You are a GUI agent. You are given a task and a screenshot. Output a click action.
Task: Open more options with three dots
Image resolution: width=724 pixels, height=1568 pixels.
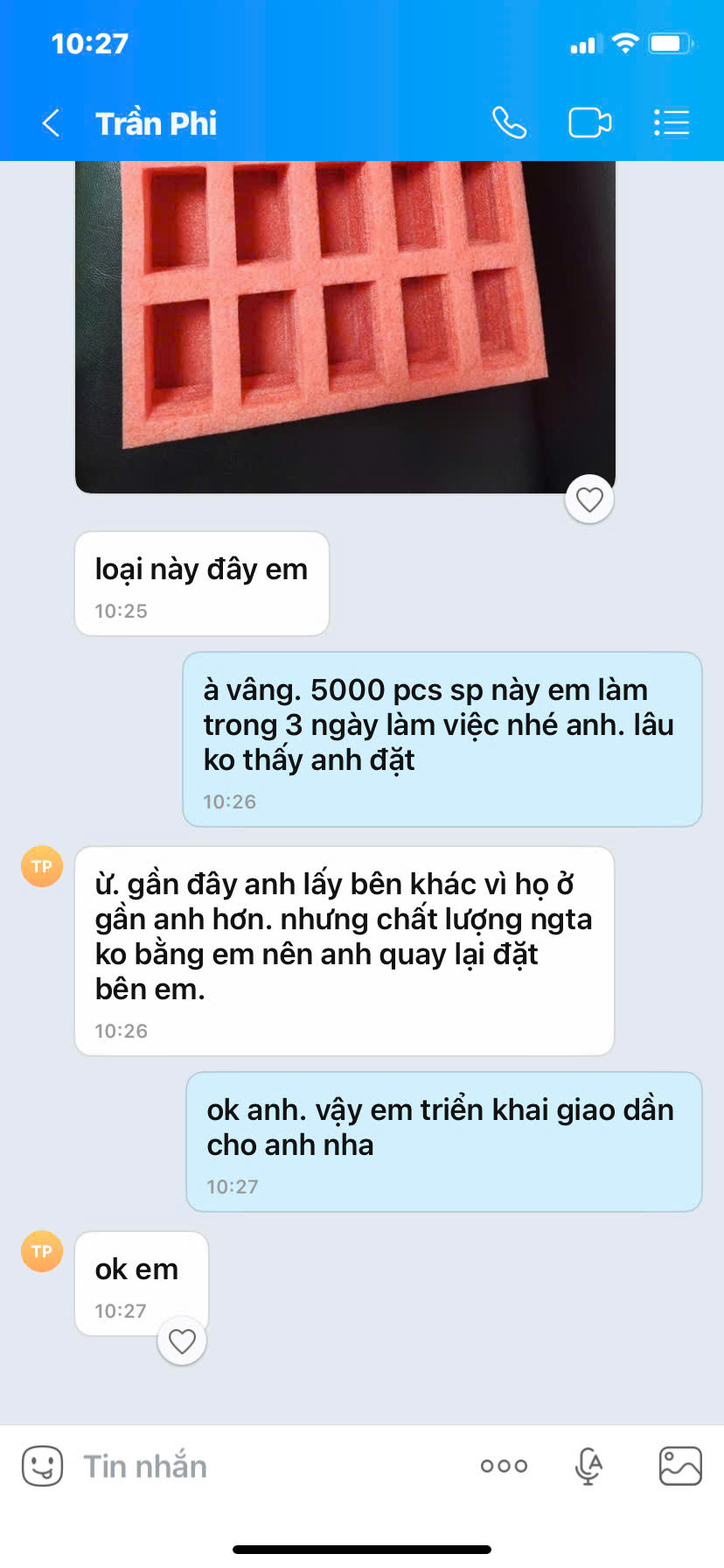click(504, 1466)
